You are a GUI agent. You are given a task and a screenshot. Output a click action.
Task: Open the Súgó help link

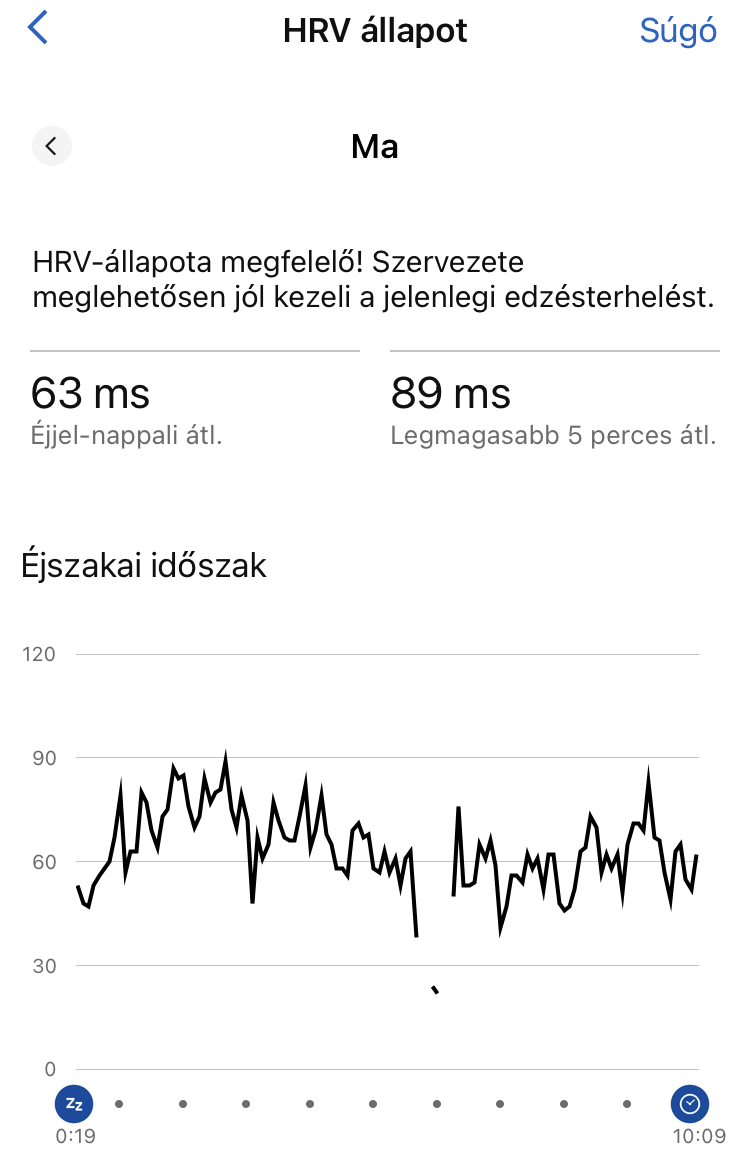[x=678, y=31]
